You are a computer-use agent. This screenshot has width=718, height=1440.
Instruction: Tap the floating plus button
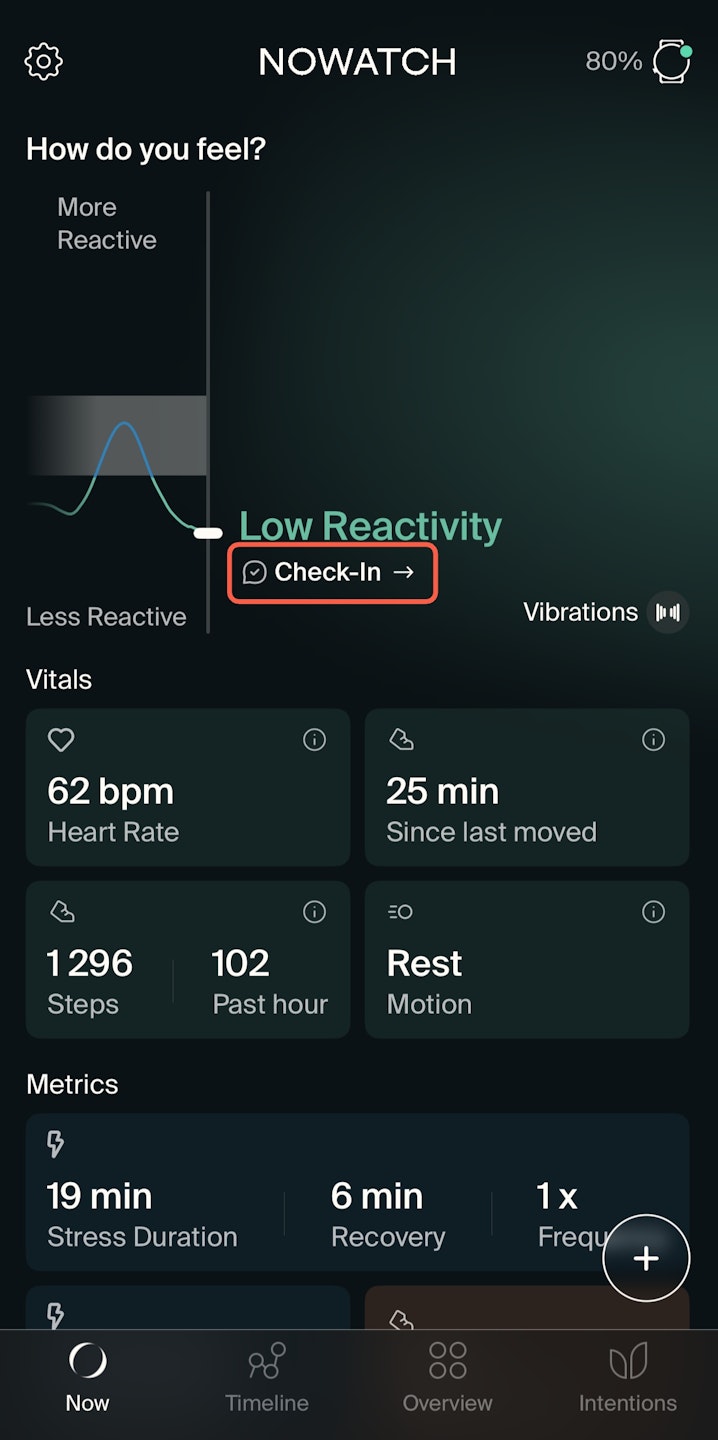646,1258
